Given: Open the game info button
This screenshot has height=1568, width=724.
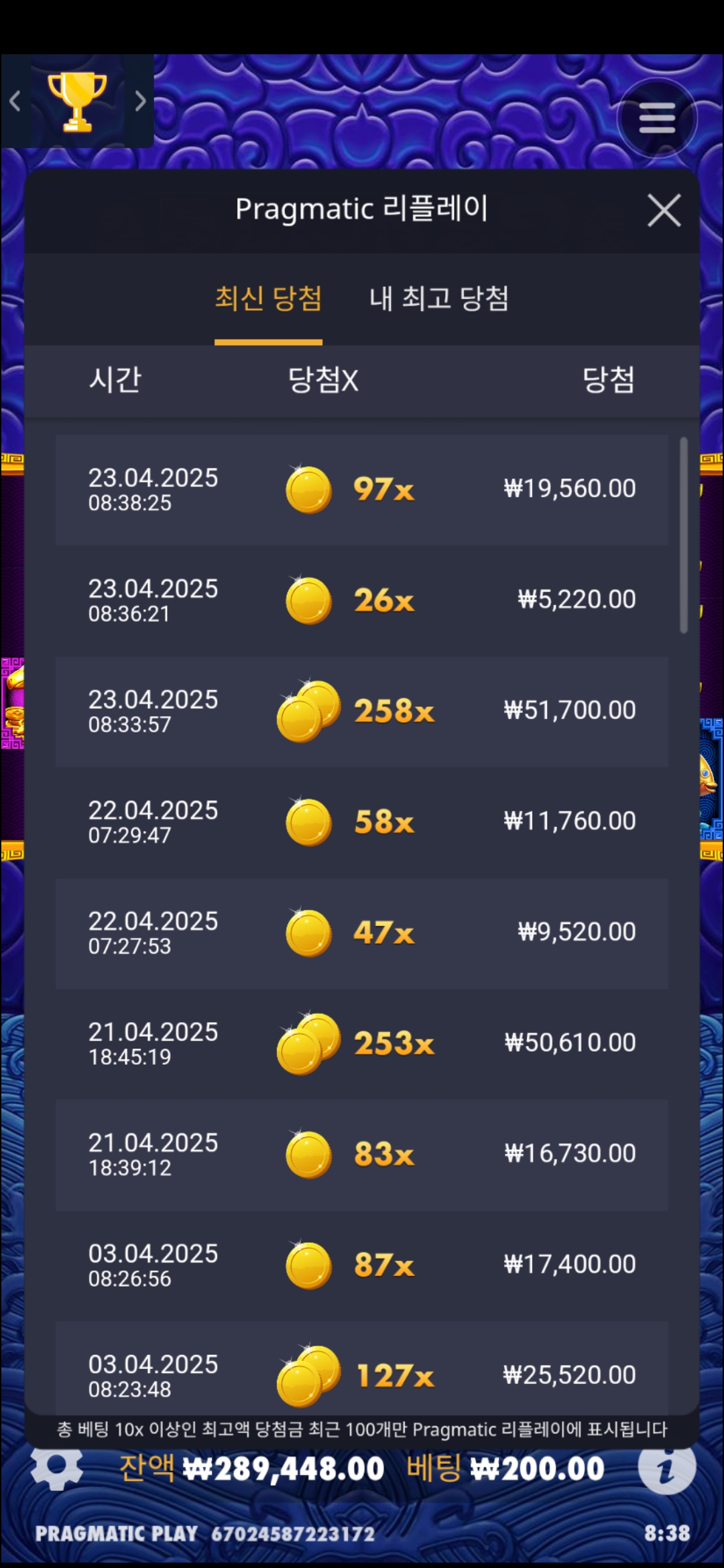Looking at the screenshot, I should point(666,1469).
